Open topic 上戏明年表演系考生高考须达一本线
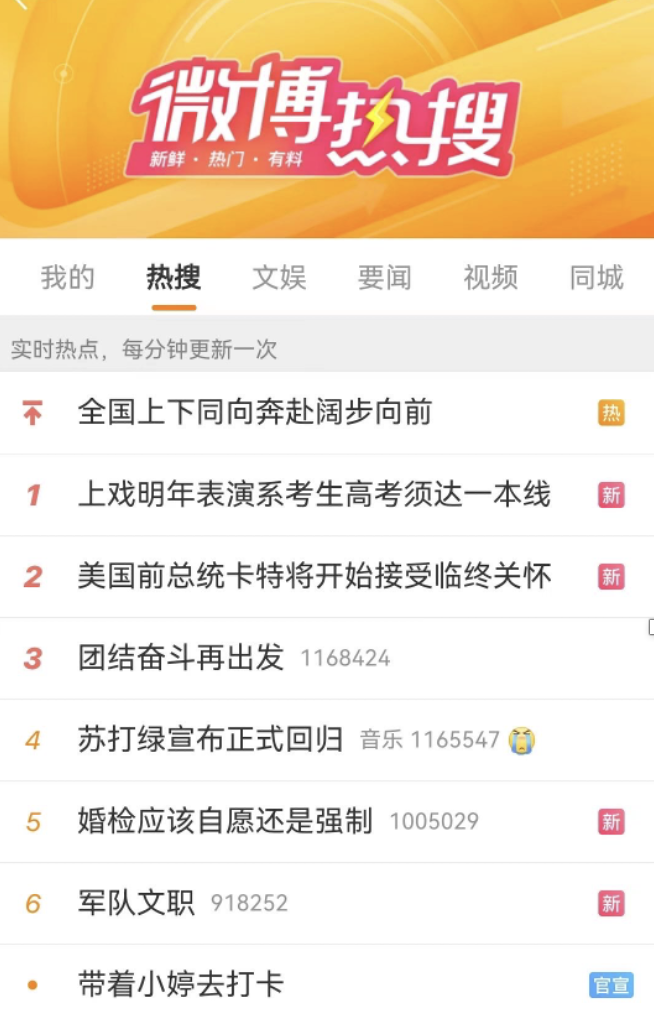The width and height of the screenshot is (654, 1020). 314,494
